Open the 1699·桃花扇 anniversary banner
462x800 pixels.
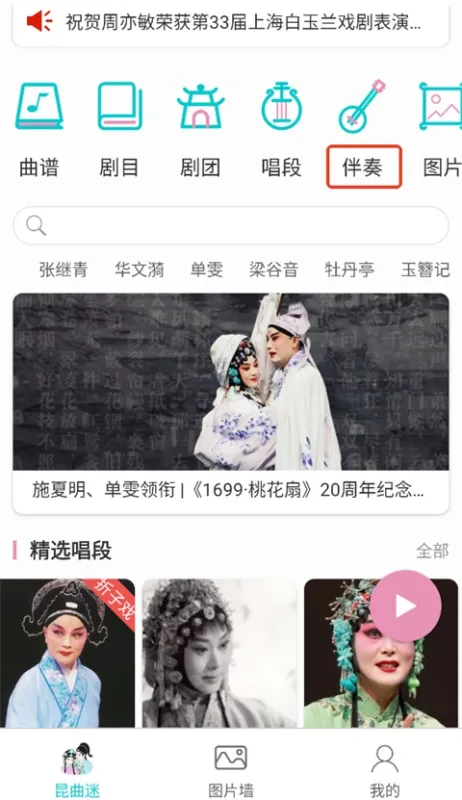pos(230,403)
